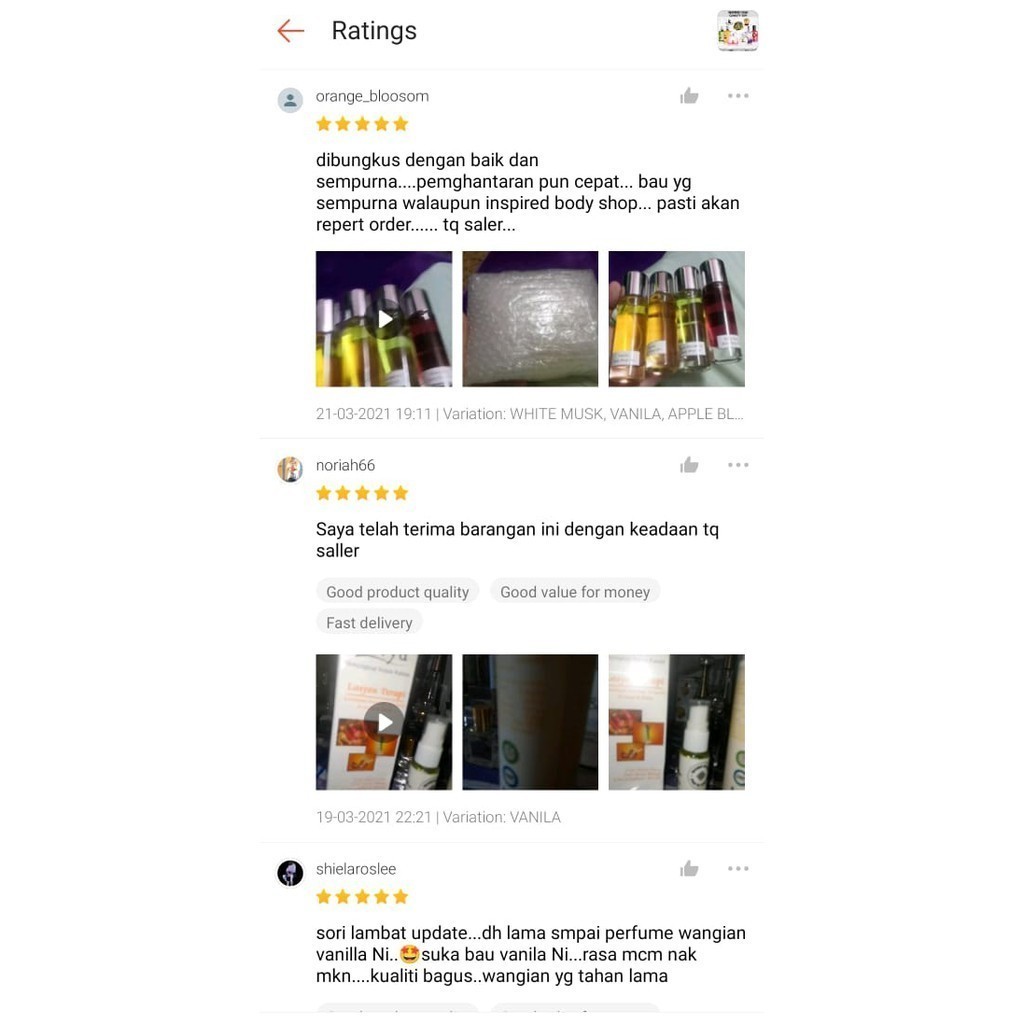Open shielaroslee's profile avatar

click(x=290, y=872)
